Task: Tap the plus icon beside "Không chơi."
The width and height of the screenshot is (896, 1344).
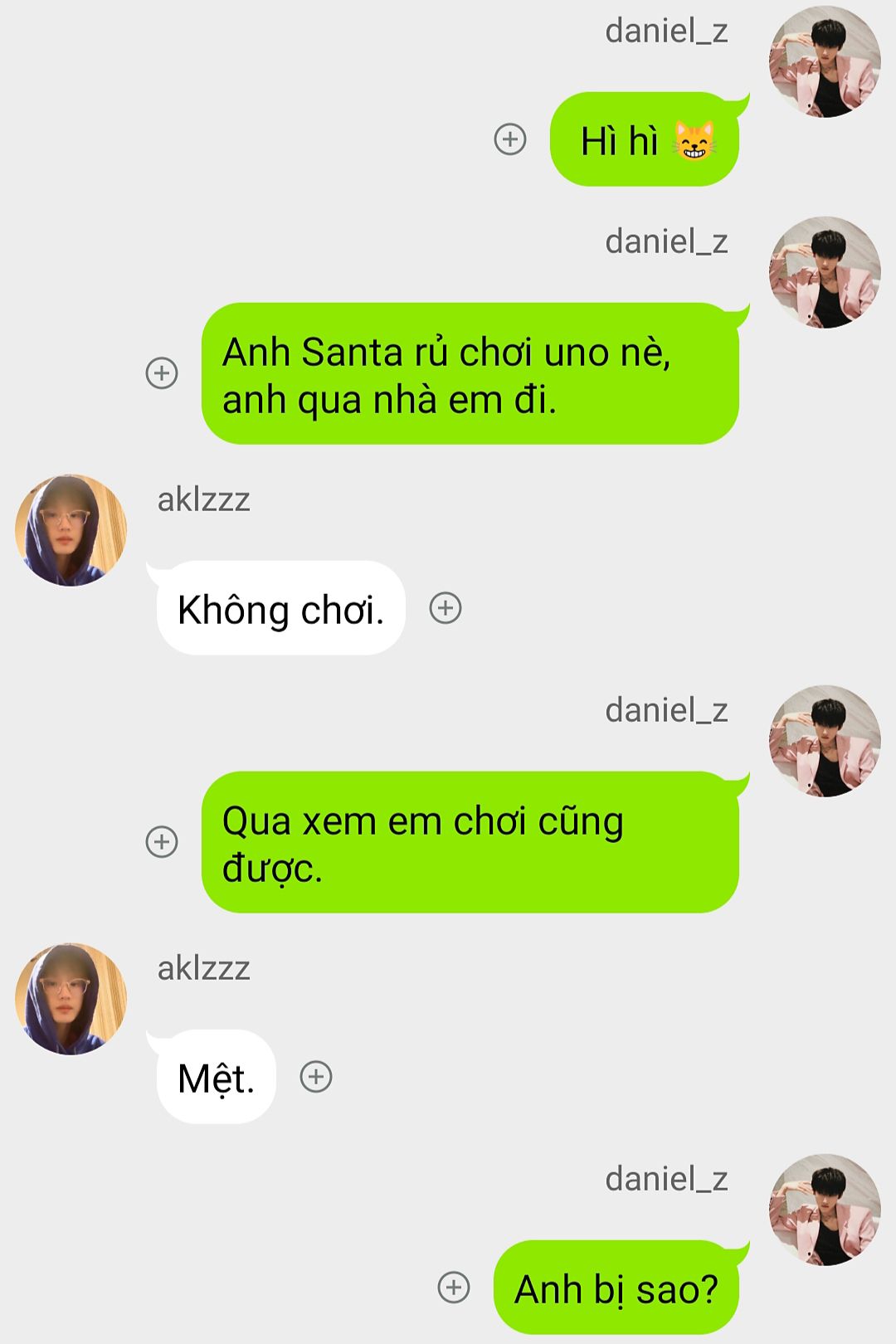Action: (446, 608)
